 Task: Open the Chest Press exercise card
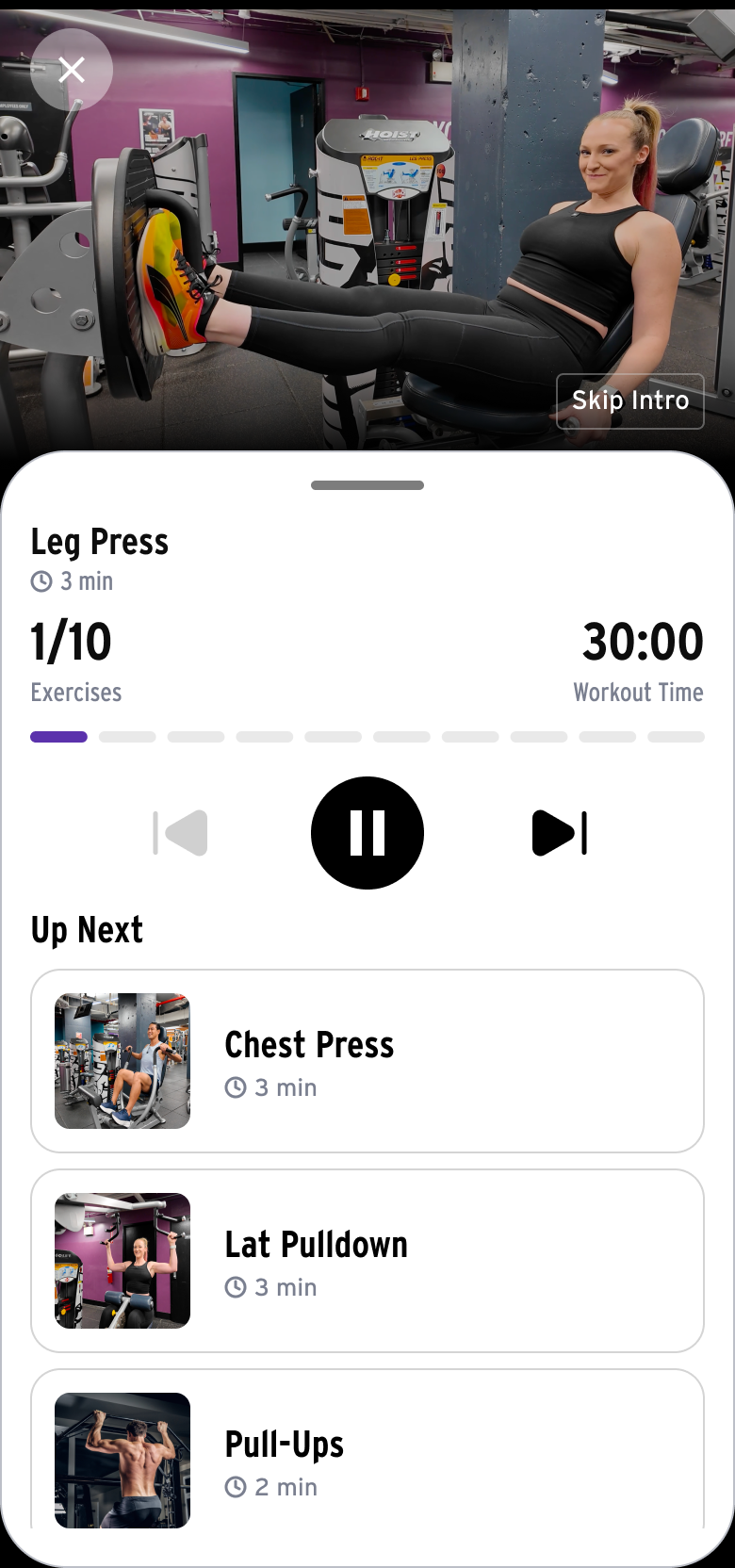tap(367, 1061)
